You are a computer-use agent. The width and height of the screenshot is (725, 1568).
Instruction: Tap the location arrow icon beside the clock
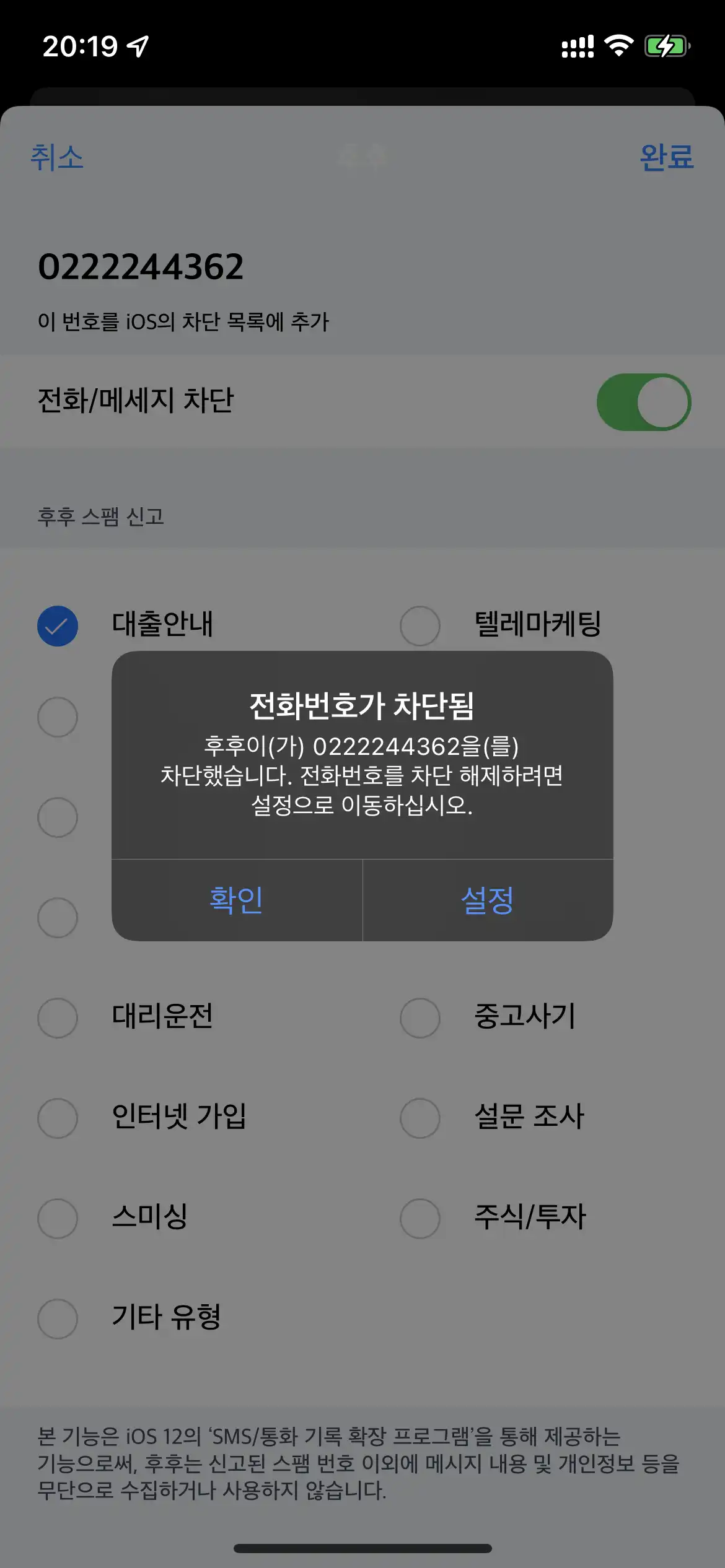coord(138,45)
